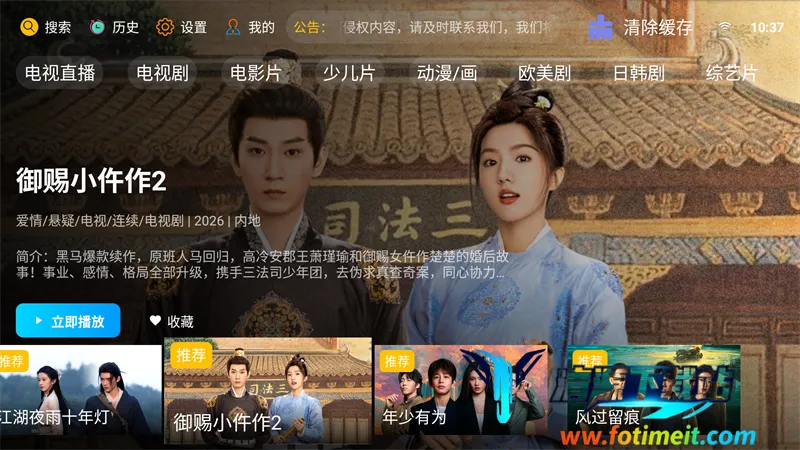The width and height of the screenshot is (800, 450).
Task: Tap 清除缓存 to clear cache
Action: tap(641, 27)
